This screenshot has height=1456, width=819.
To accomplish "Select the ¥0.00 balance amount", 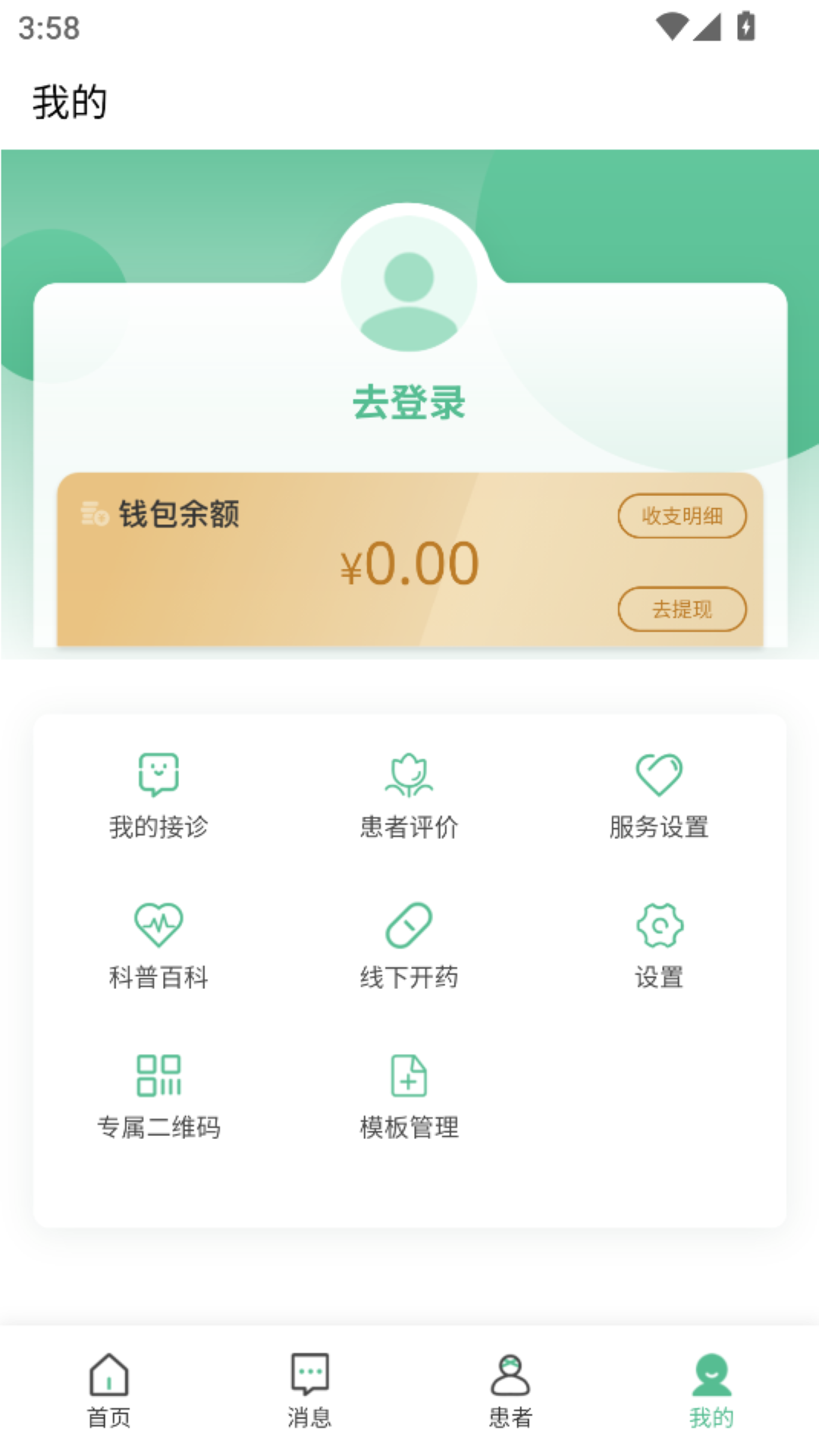I will click(409, 563).
